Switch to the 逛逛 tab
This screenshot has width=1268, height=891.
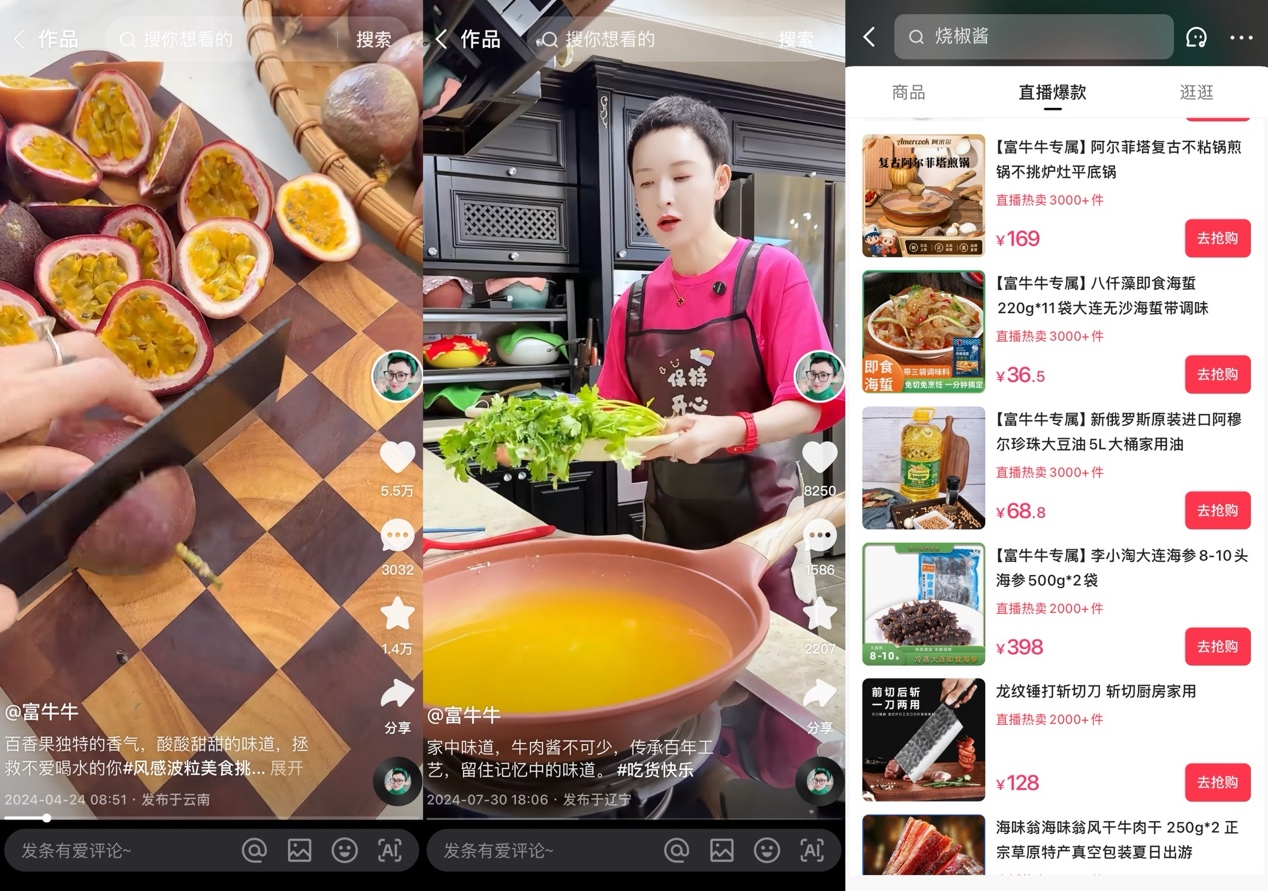pyautogui.click(x=1196, y=93)
